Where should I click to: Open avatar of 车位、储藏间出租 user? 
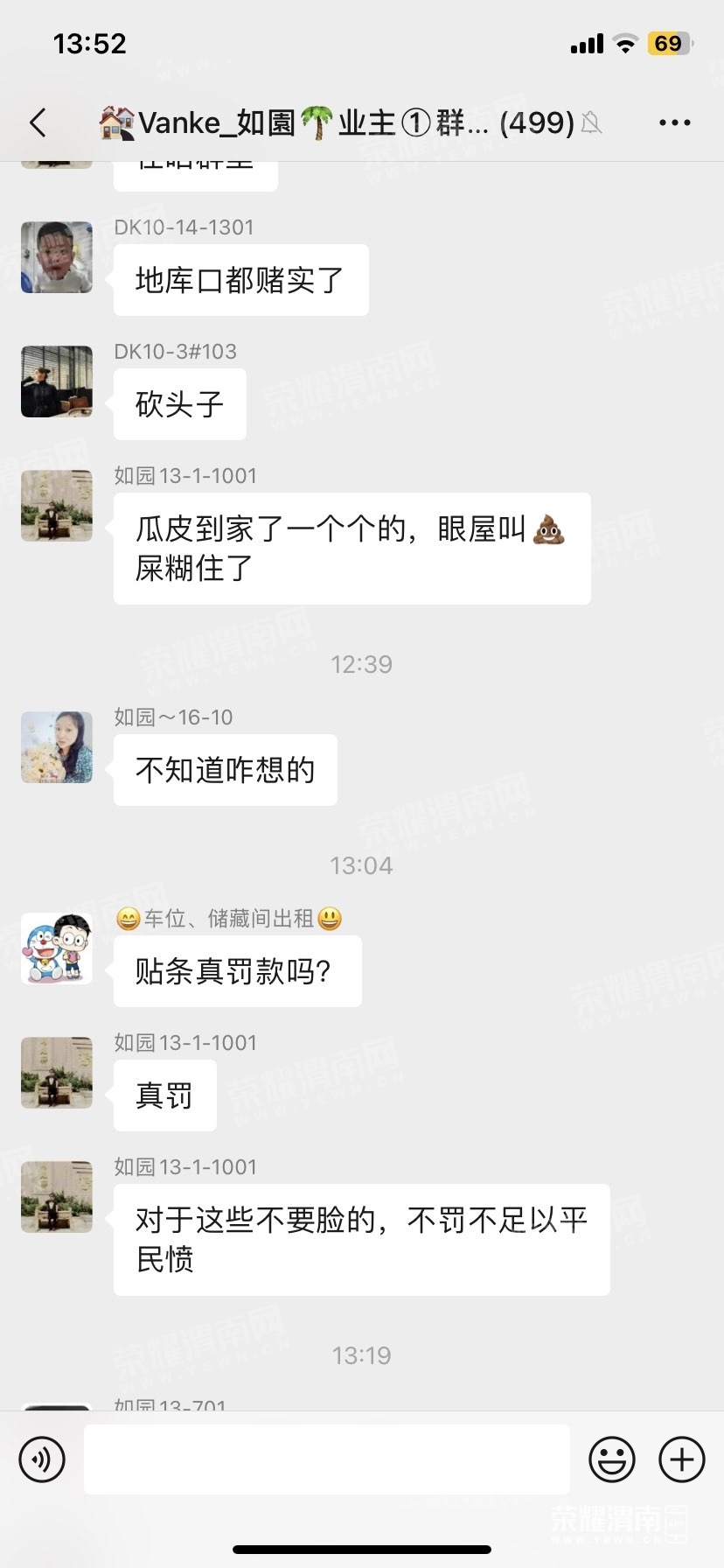57,948
